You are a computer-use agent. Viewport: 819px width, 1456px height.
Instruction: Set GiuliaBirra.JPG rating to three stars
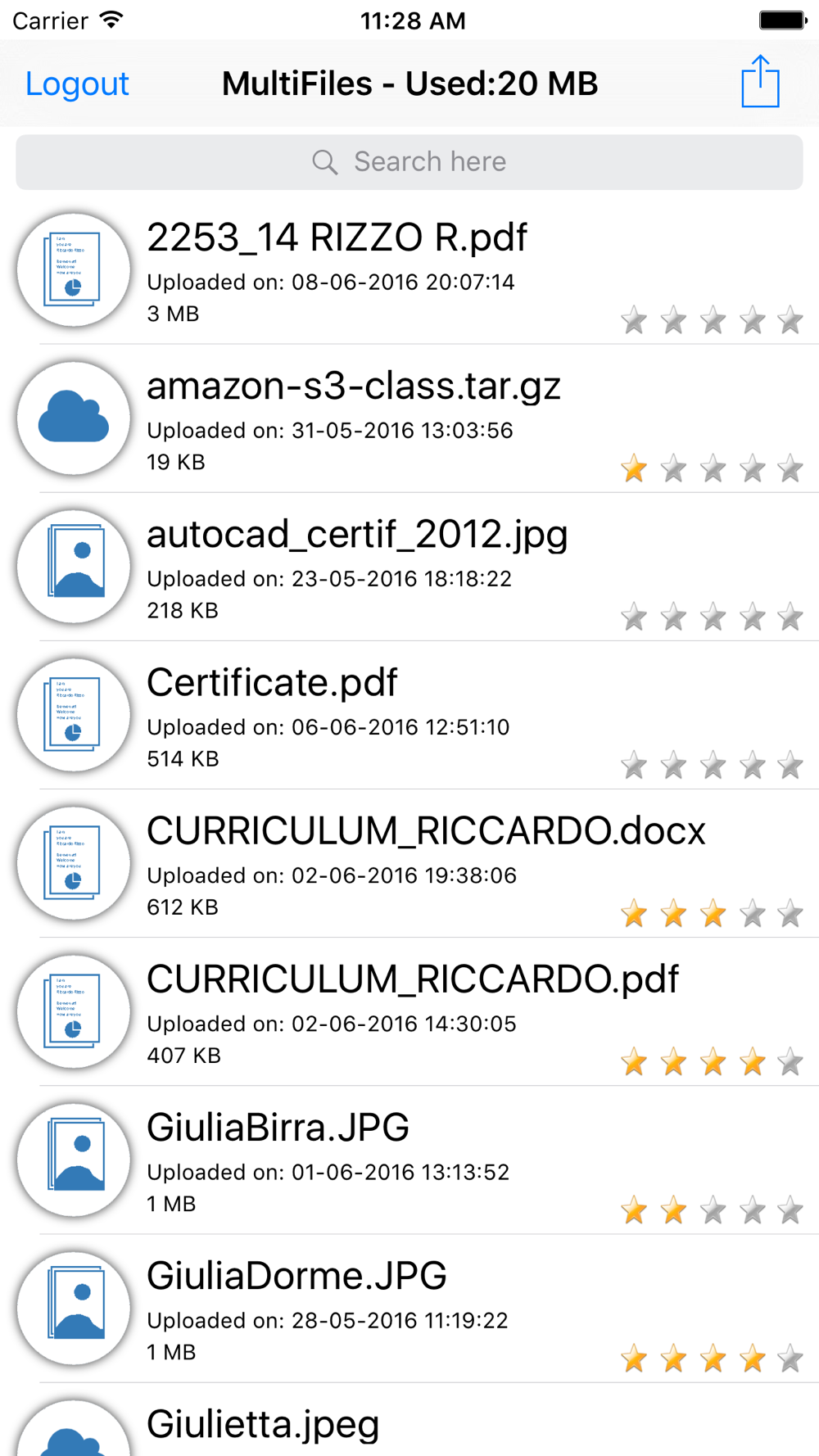click(713, 1210)
